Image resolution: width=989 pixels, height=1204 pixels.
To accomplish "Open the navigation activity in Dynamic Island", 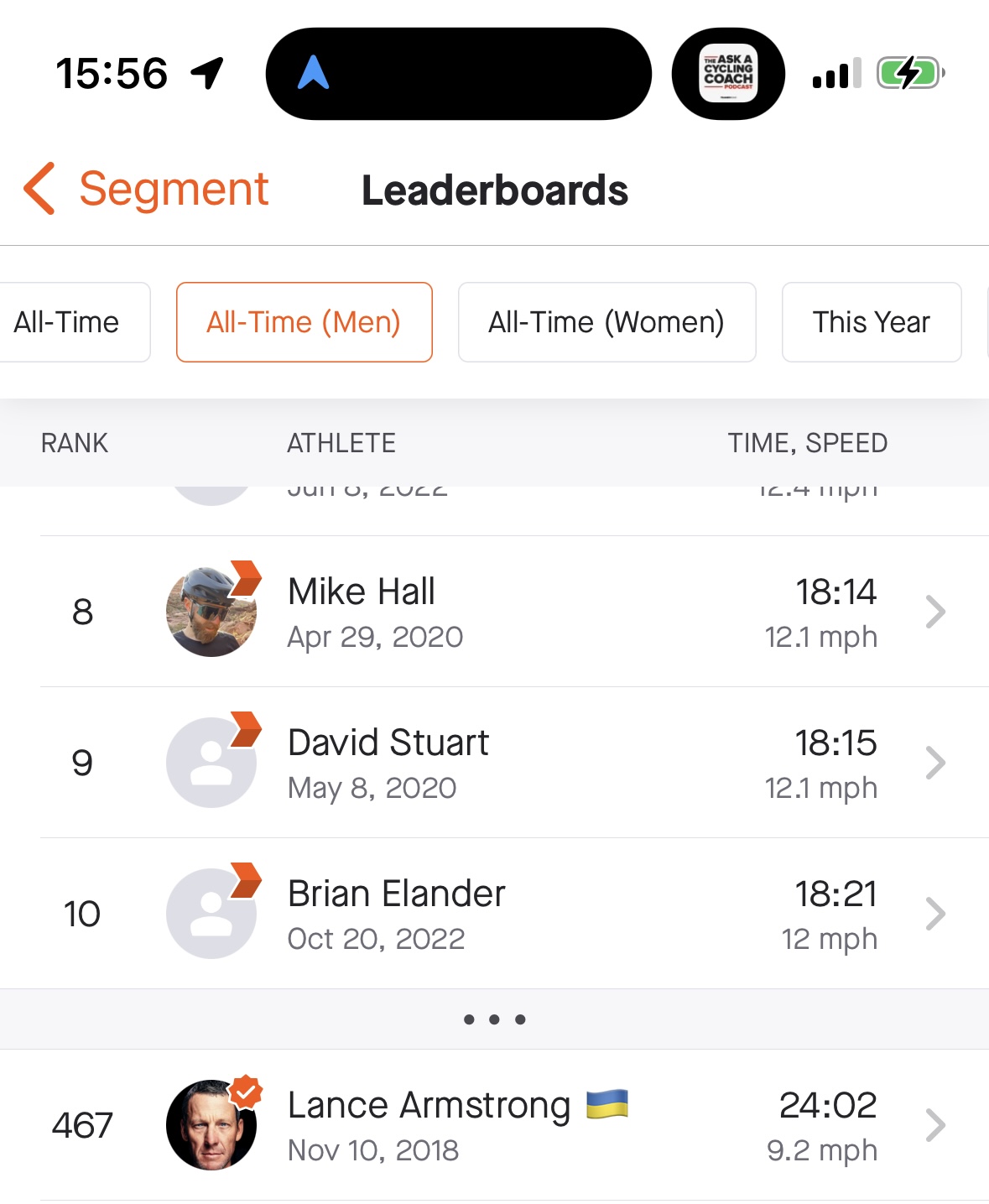I will pos(458,74).
